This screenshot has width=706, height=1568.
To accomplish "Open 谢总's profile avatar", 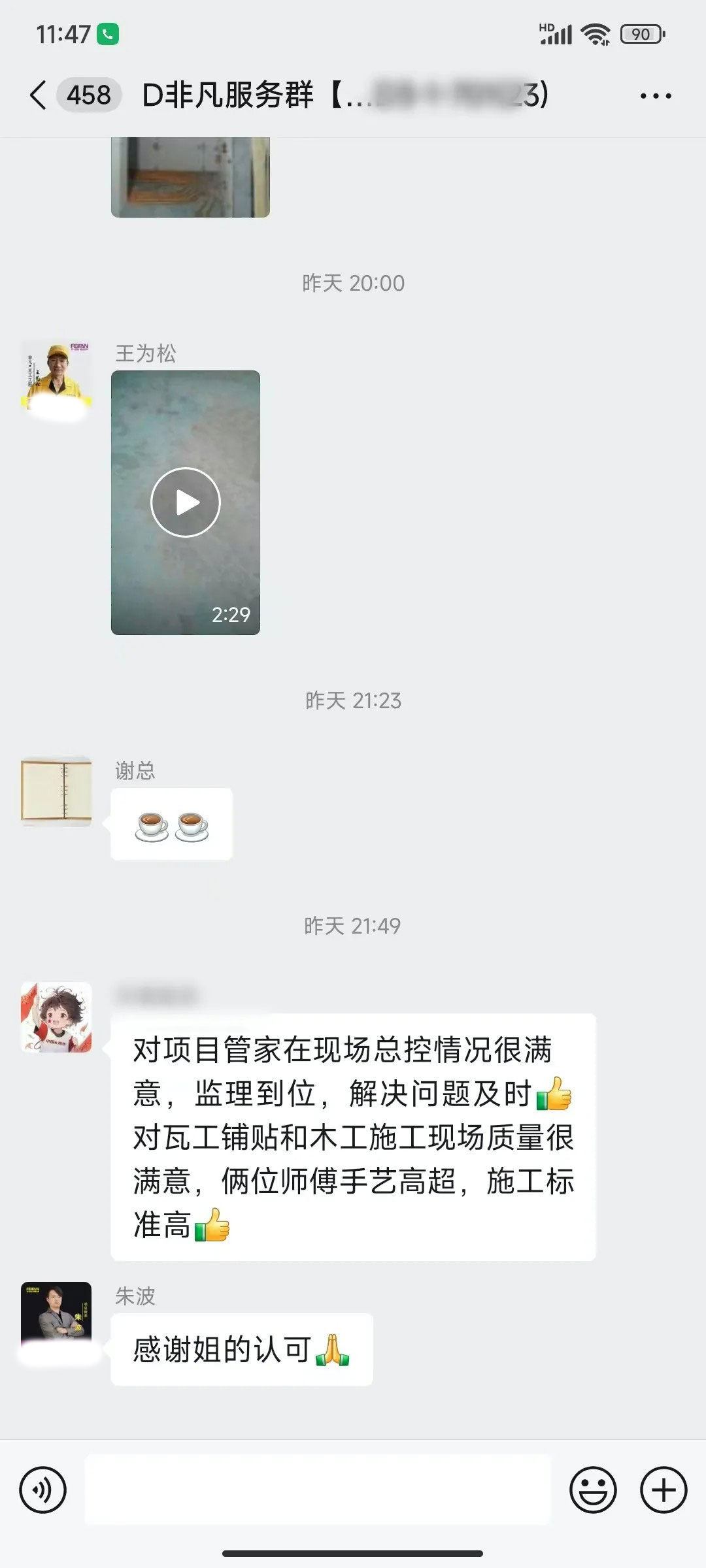I will (56, 791).
